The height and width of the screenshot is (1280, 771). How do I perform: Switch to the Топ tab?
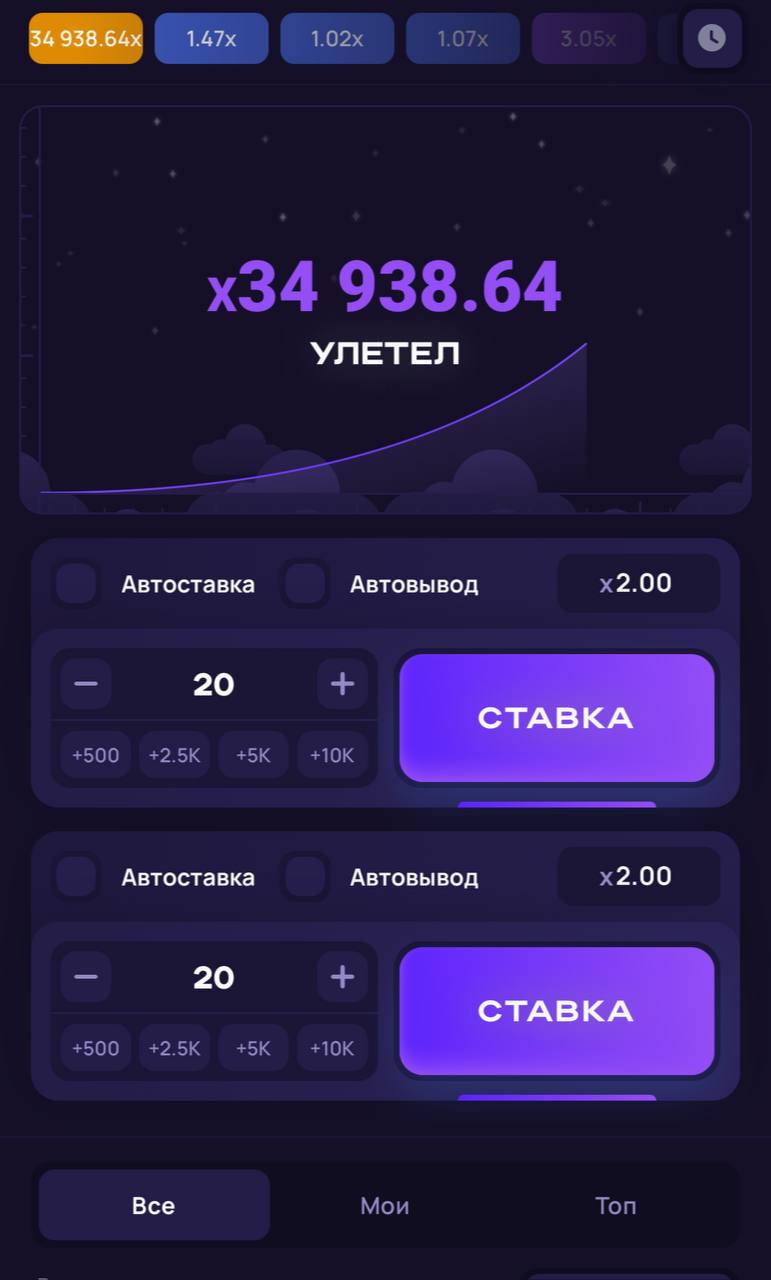pyautogui.click(x=616, y=1206)
